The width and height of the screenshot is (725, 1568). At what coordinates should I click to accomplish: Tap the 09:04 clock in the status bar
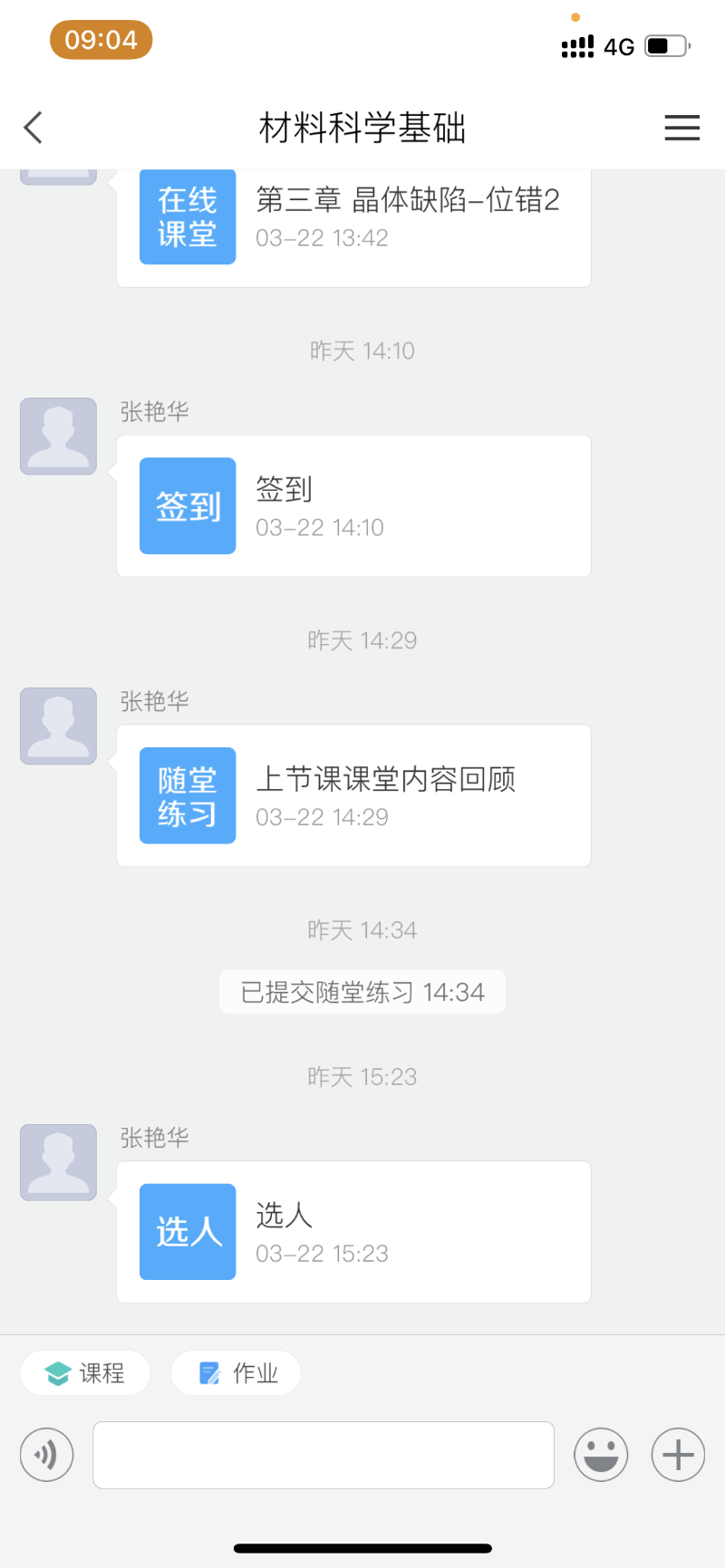click(x=101, y=39)
